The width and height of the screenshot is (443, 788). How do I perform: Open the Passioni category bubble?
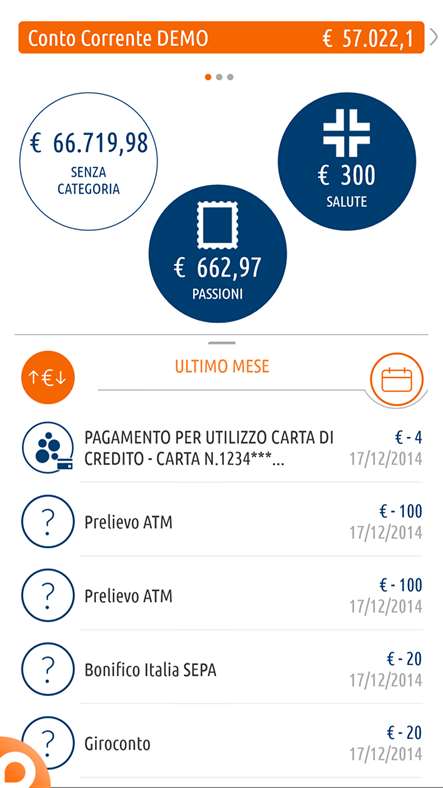pos(217,254)
